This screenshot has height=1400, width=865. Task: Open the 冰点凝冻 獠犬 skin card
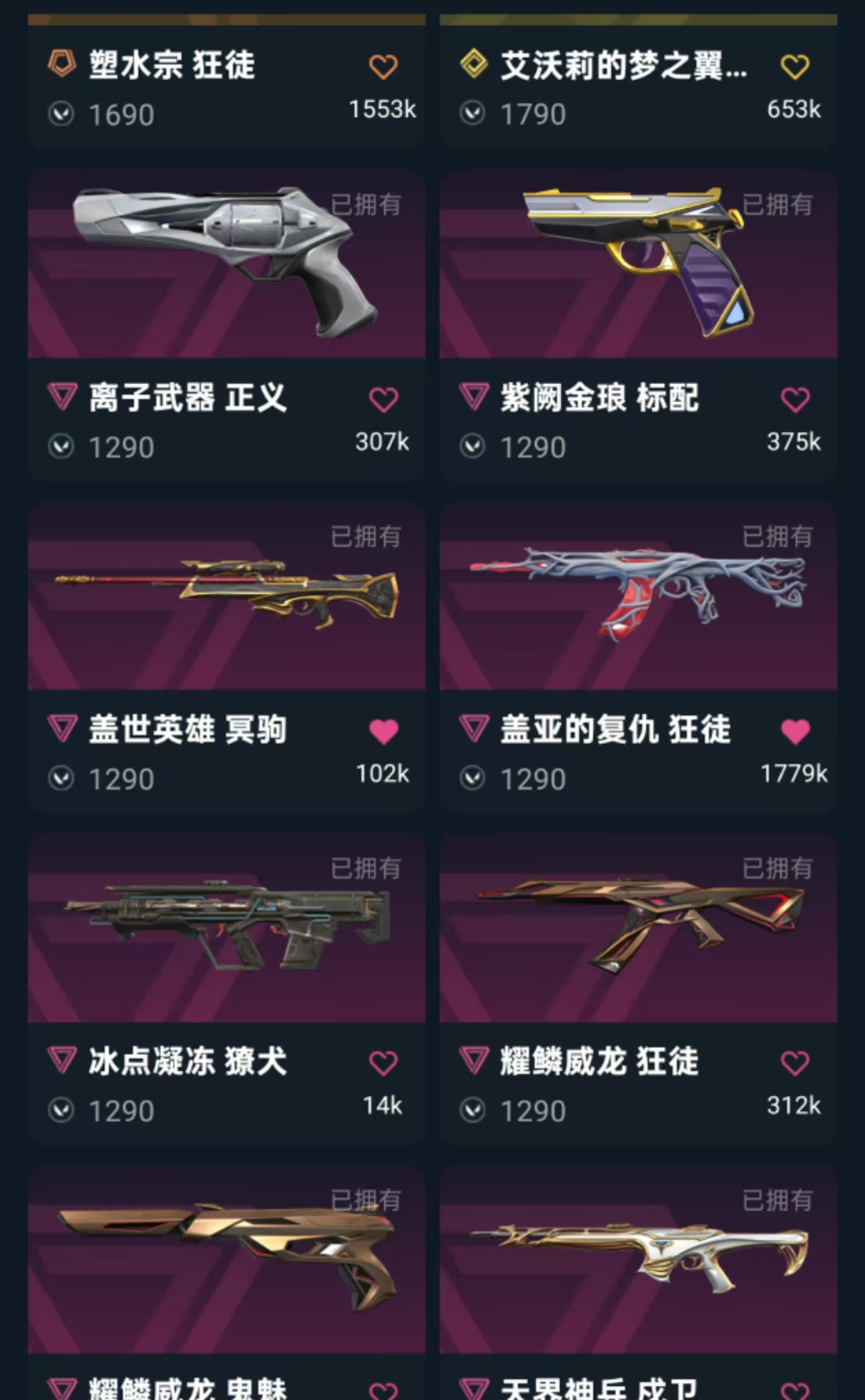pos(227,927)
